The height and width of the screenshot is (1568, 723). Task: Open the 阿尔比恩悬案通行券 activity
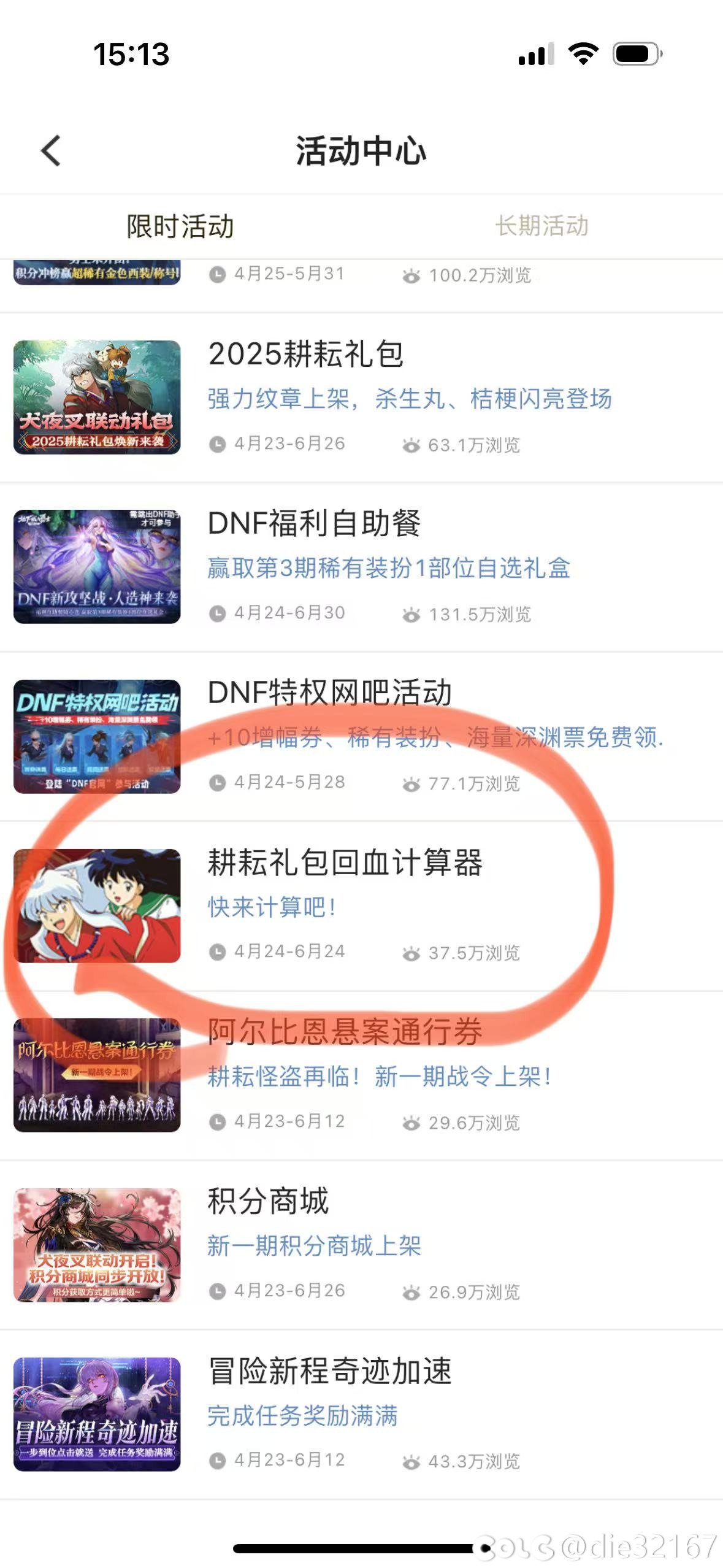click(x=361, y=1075)
